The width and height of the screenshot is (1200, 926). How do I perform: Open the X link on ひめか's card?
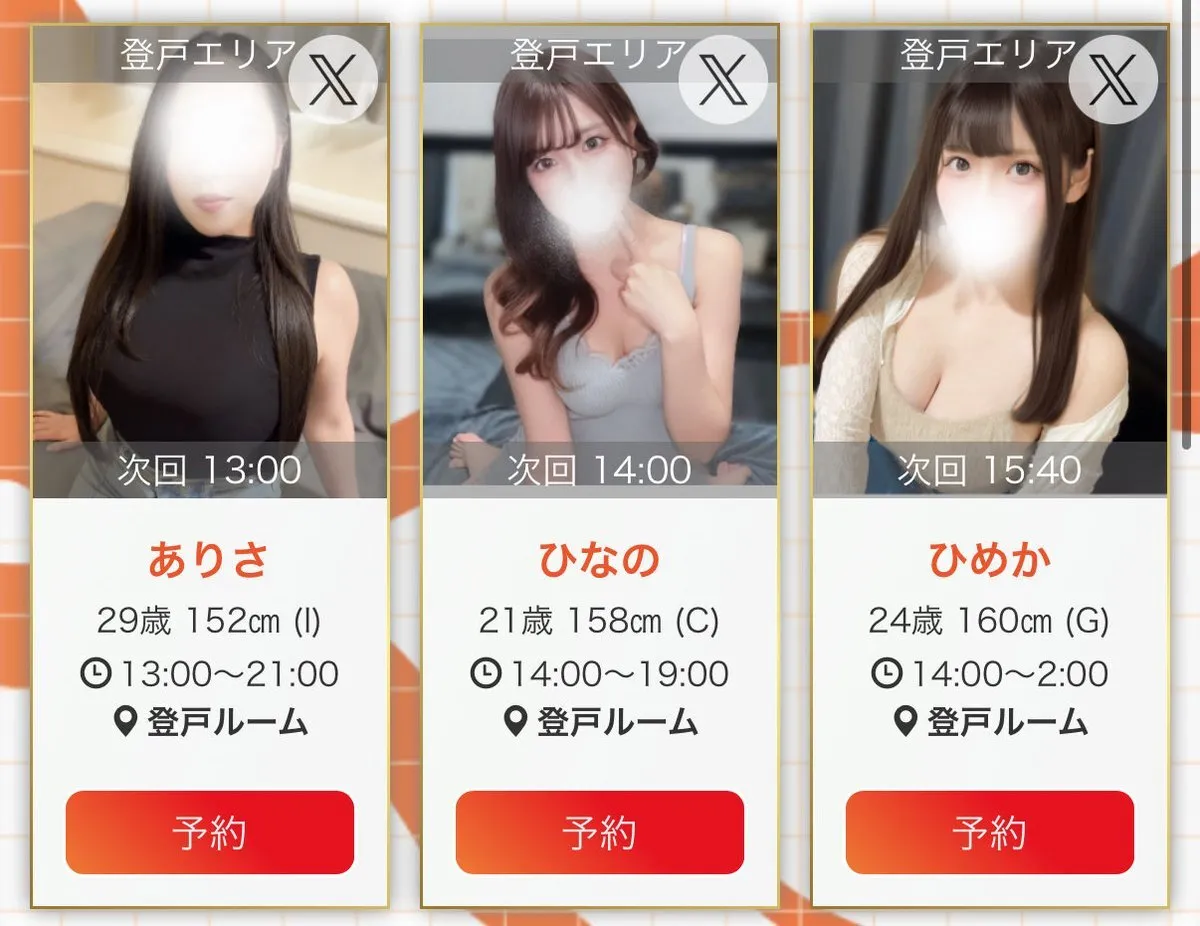pyautogui.click(x=1112, y=80)
